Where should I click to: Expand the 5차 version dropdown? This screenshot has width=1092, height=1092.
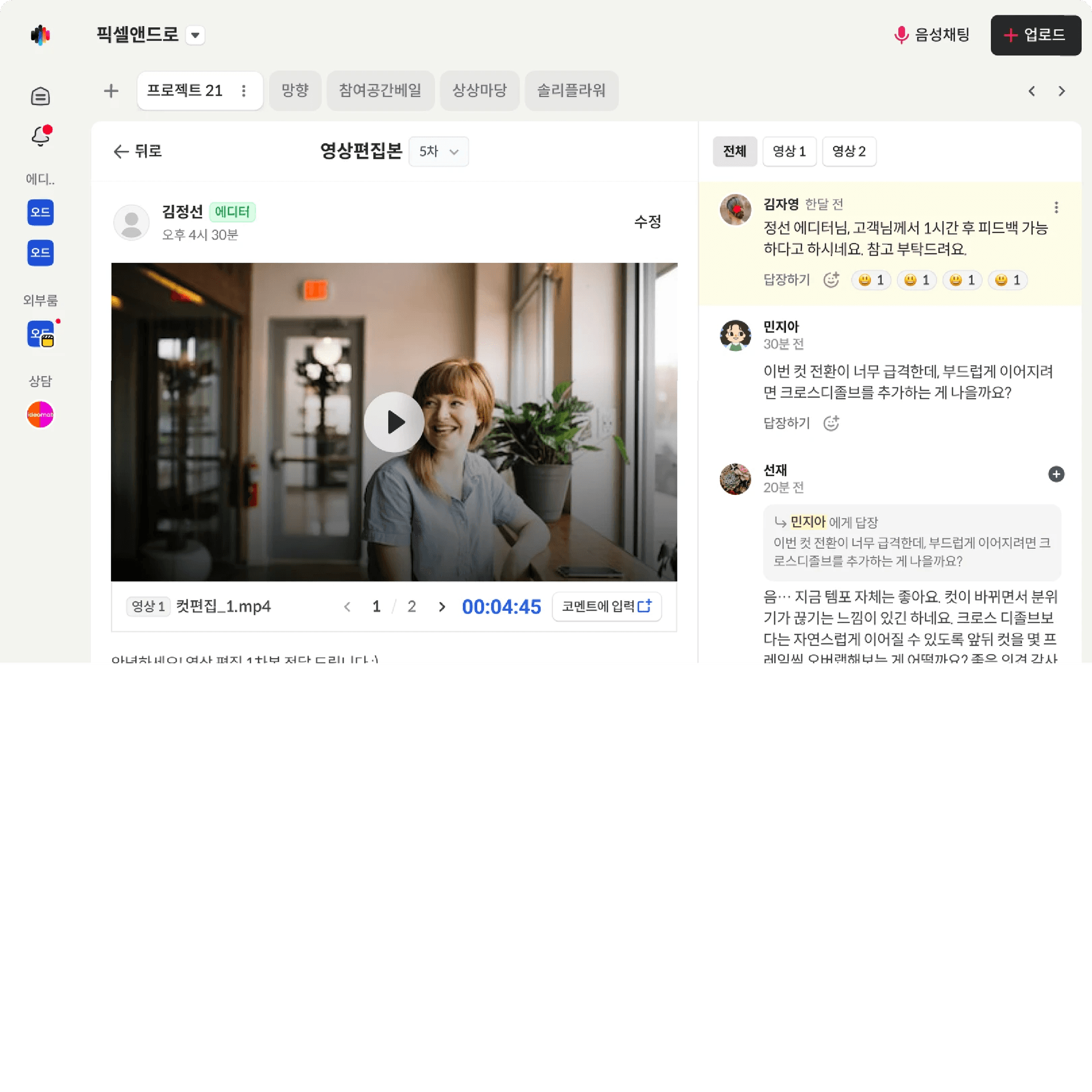(x=439, y=151)
